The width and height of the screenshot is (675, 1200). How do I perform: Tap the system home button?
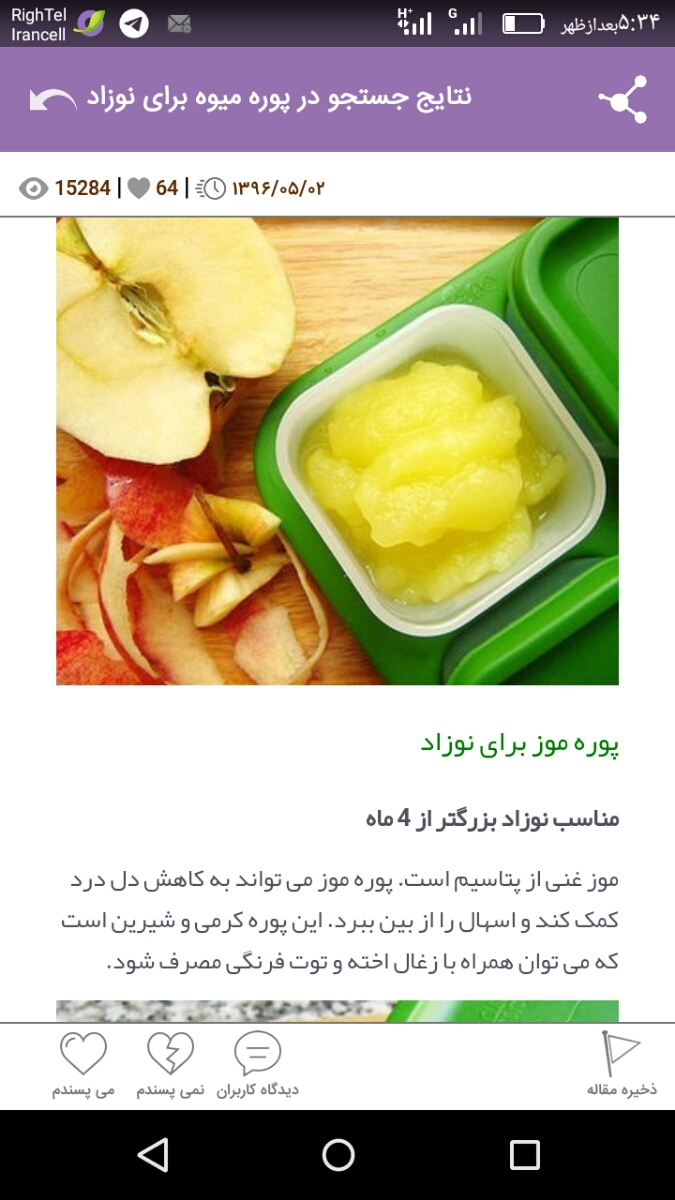pyautogui.click(x=338, y=1155)
